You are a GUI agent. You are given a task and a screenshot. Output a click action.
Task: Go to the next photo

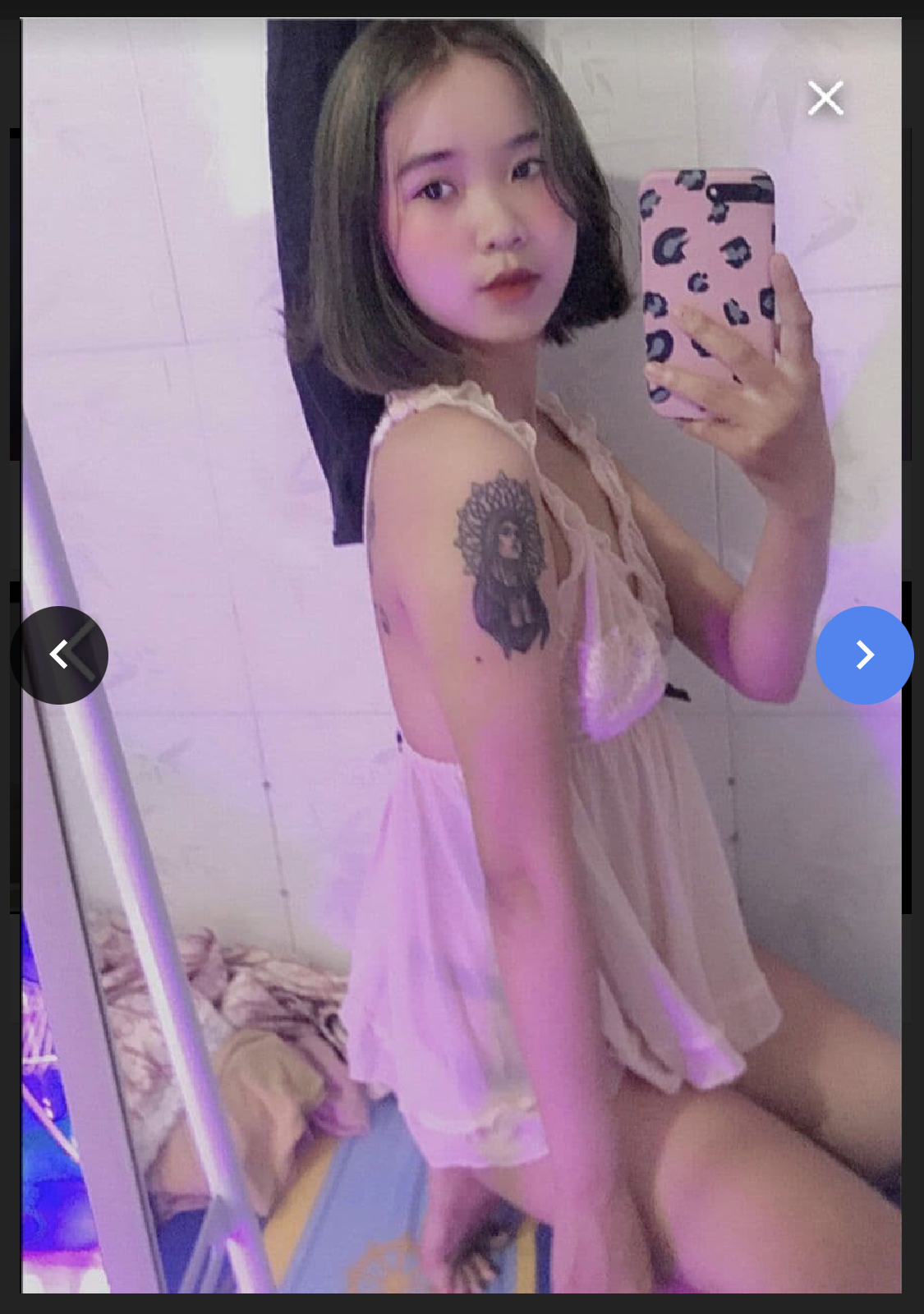[x=864, y=655]
